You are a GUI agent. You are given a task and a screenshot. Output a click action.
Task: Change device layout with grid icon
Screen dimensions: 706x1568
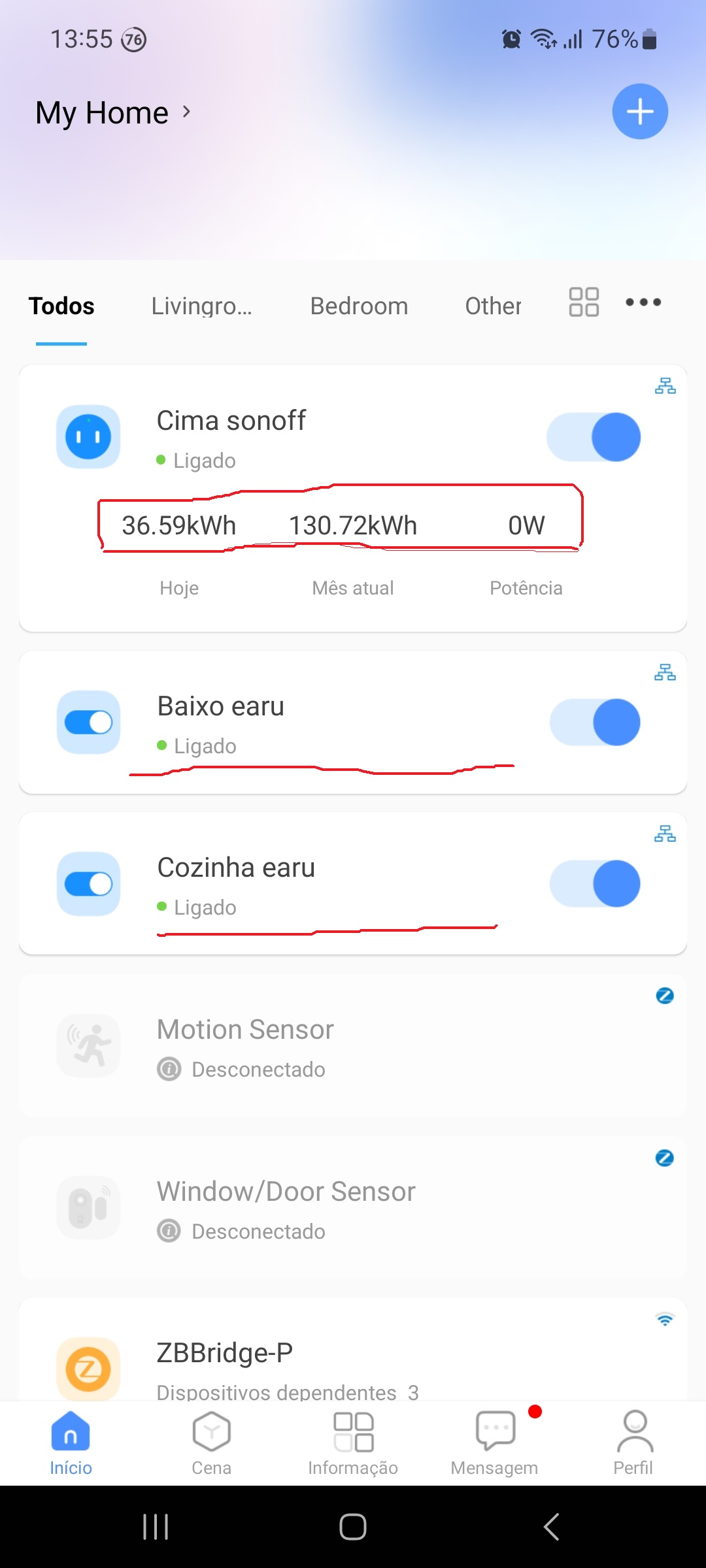[584, 302]
